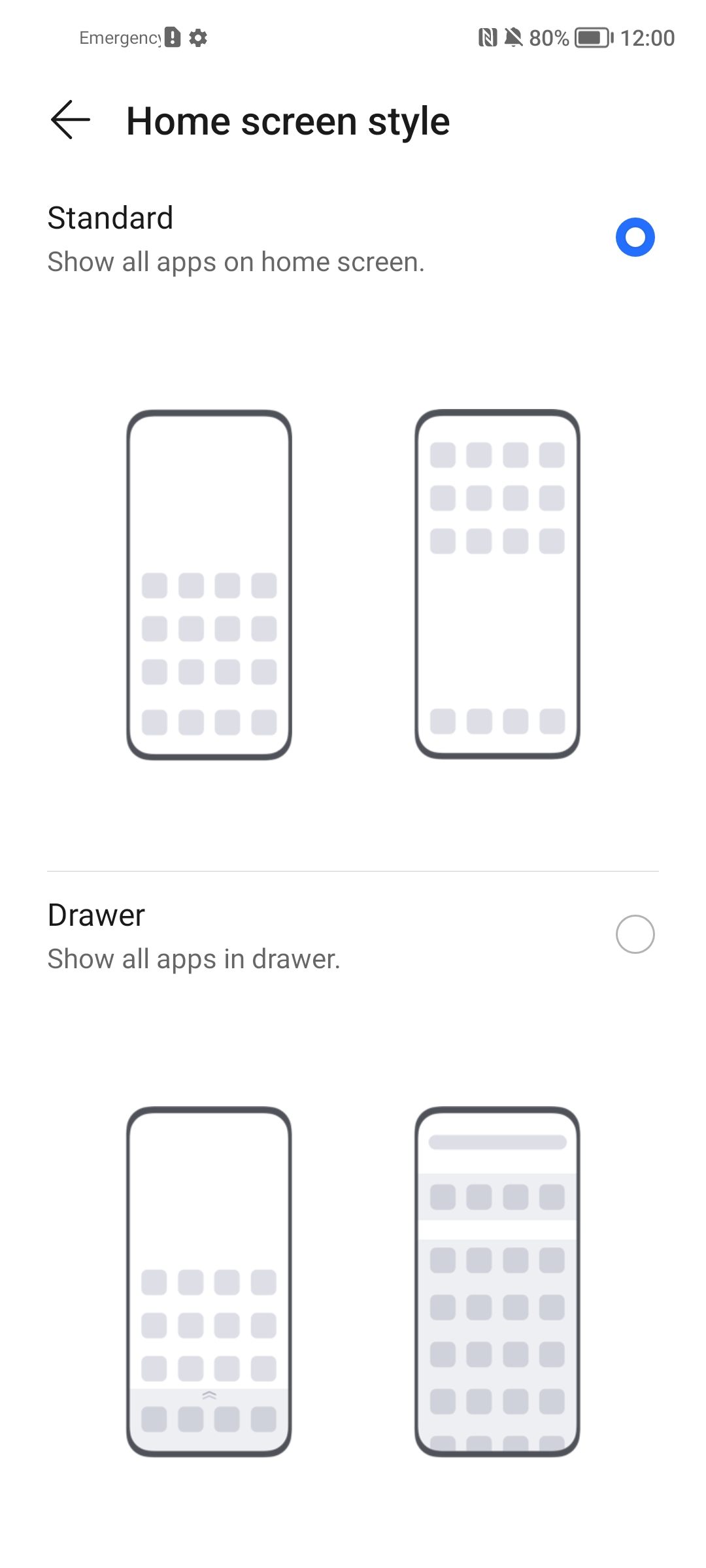Choose the Drawer home screen style
Viewport: 706px width, 1568px height.
click(x=635, y=934)
